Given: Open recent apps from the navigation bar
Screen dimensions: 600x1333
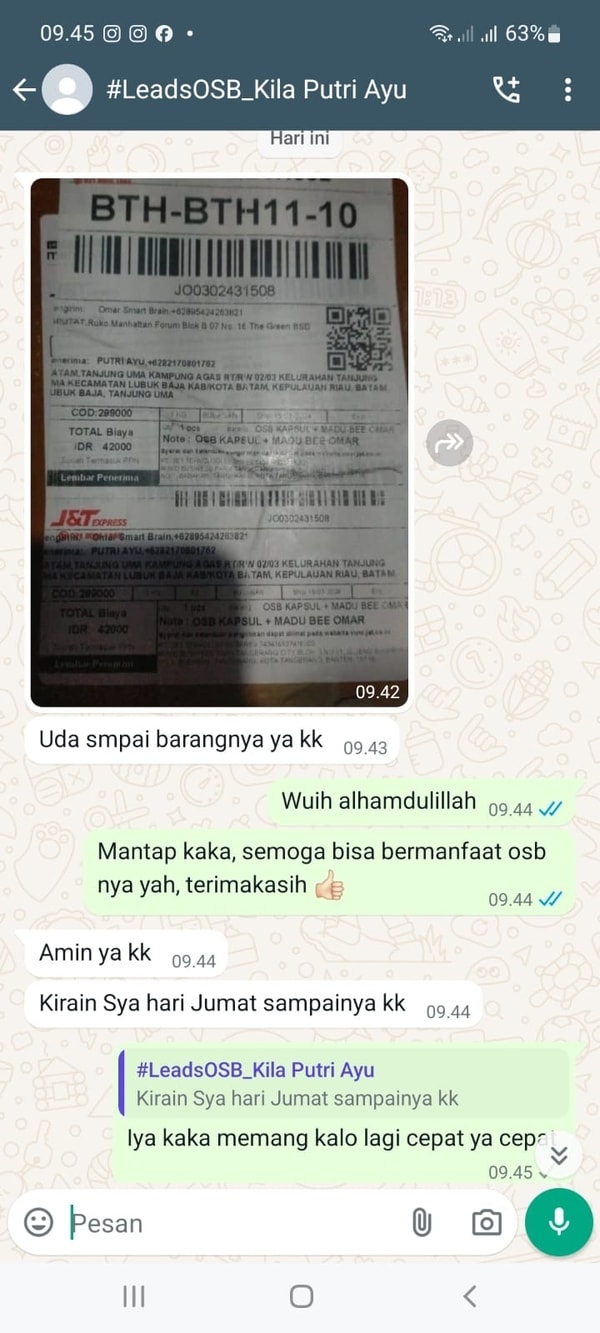Looking at the screenshot, I should click(x=133, y=1297).
